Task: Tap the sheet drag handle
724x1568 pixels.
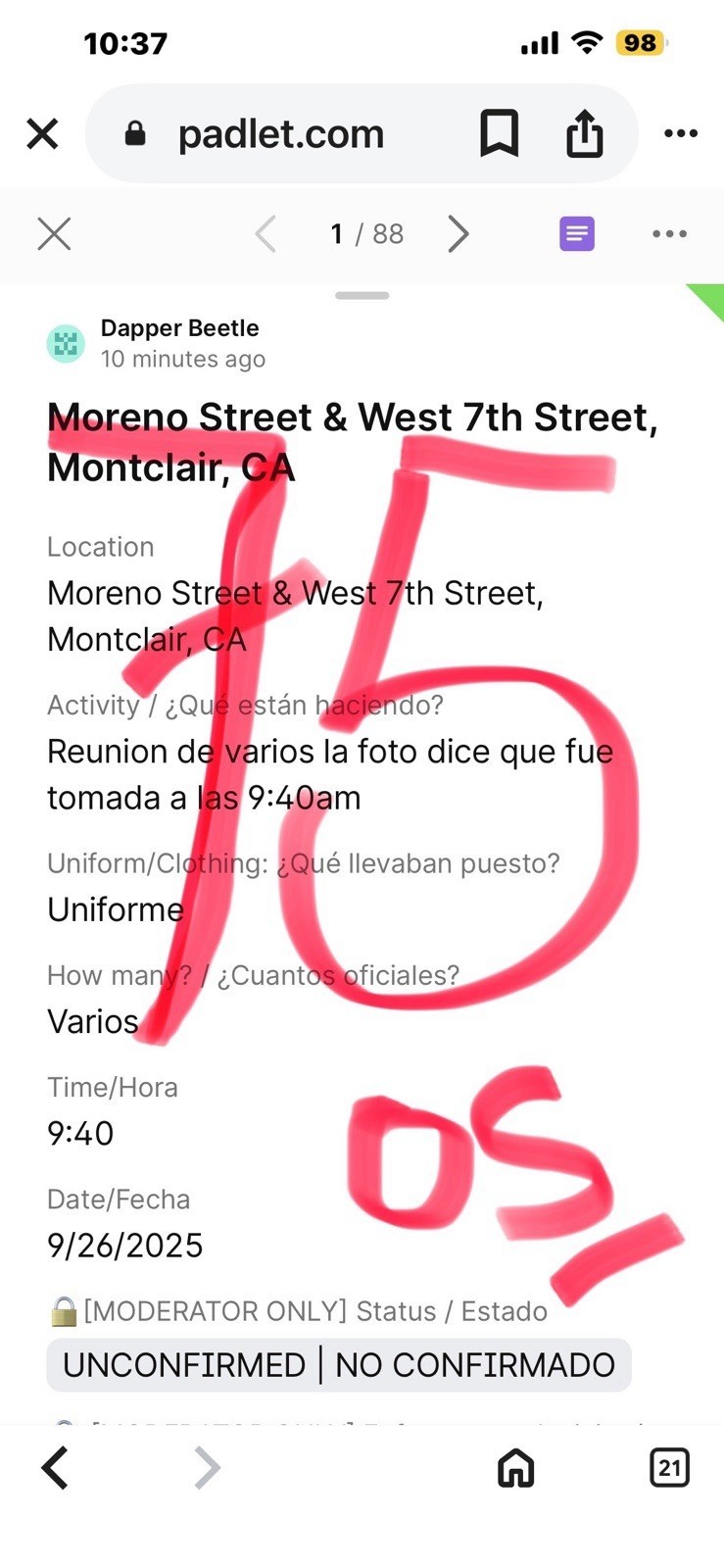Action: (362, 295)
